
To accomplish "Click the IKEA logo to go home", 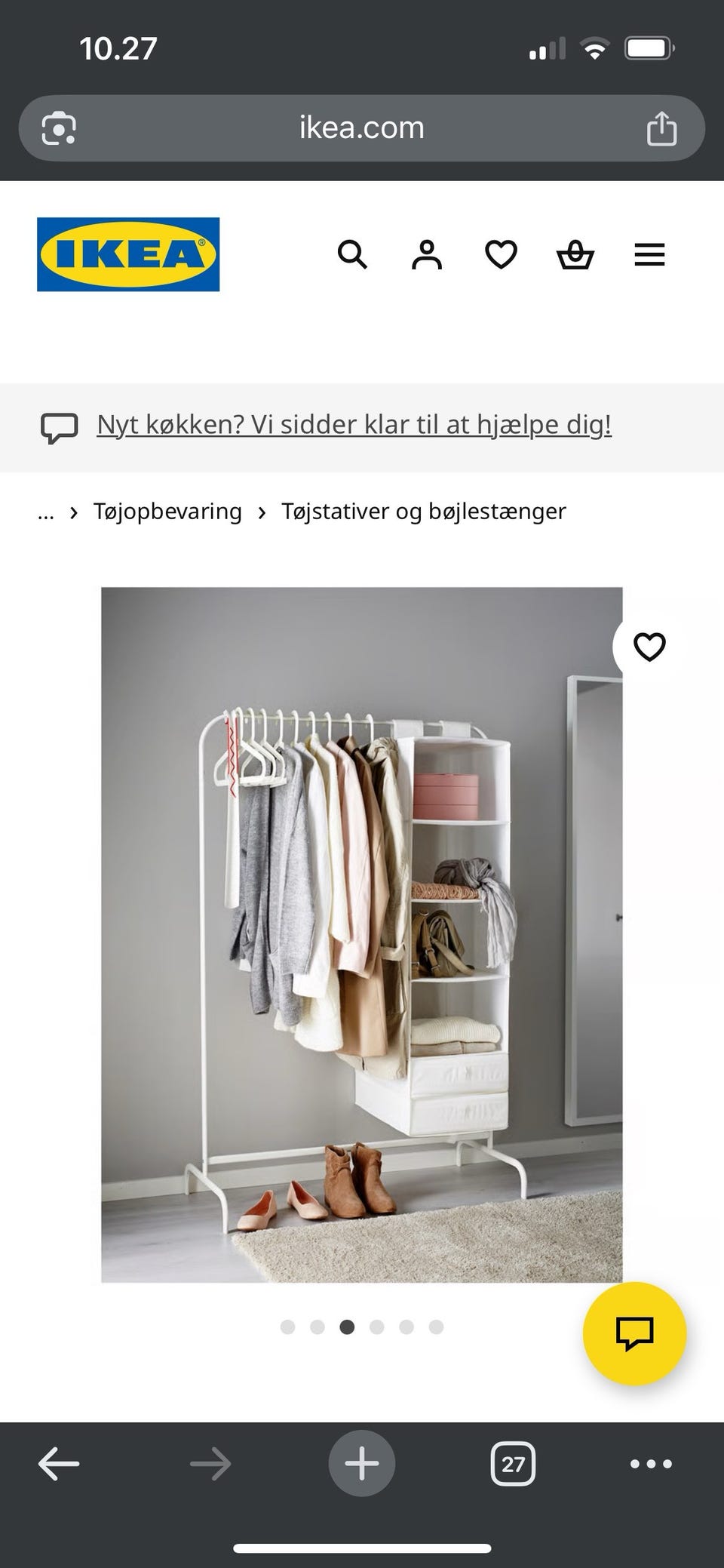I will [127, 254].
